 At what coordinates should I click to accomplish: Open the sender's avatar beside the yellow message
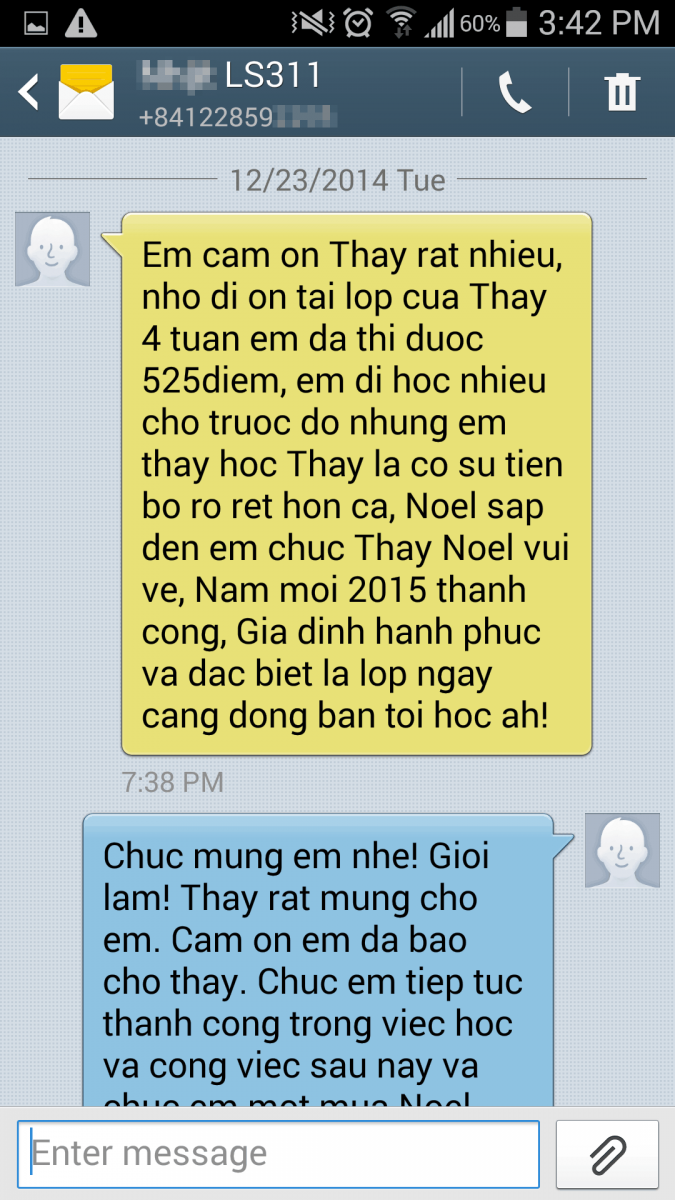(53, 249)
